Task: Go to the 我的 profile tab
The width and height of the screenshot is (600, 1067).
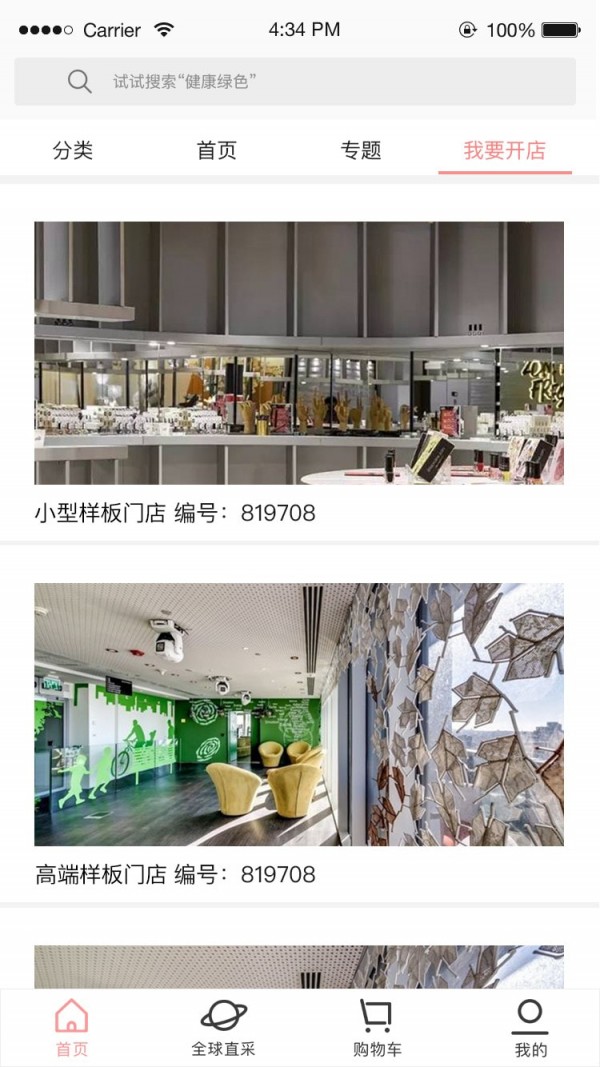Action: tap(530, 1028)
